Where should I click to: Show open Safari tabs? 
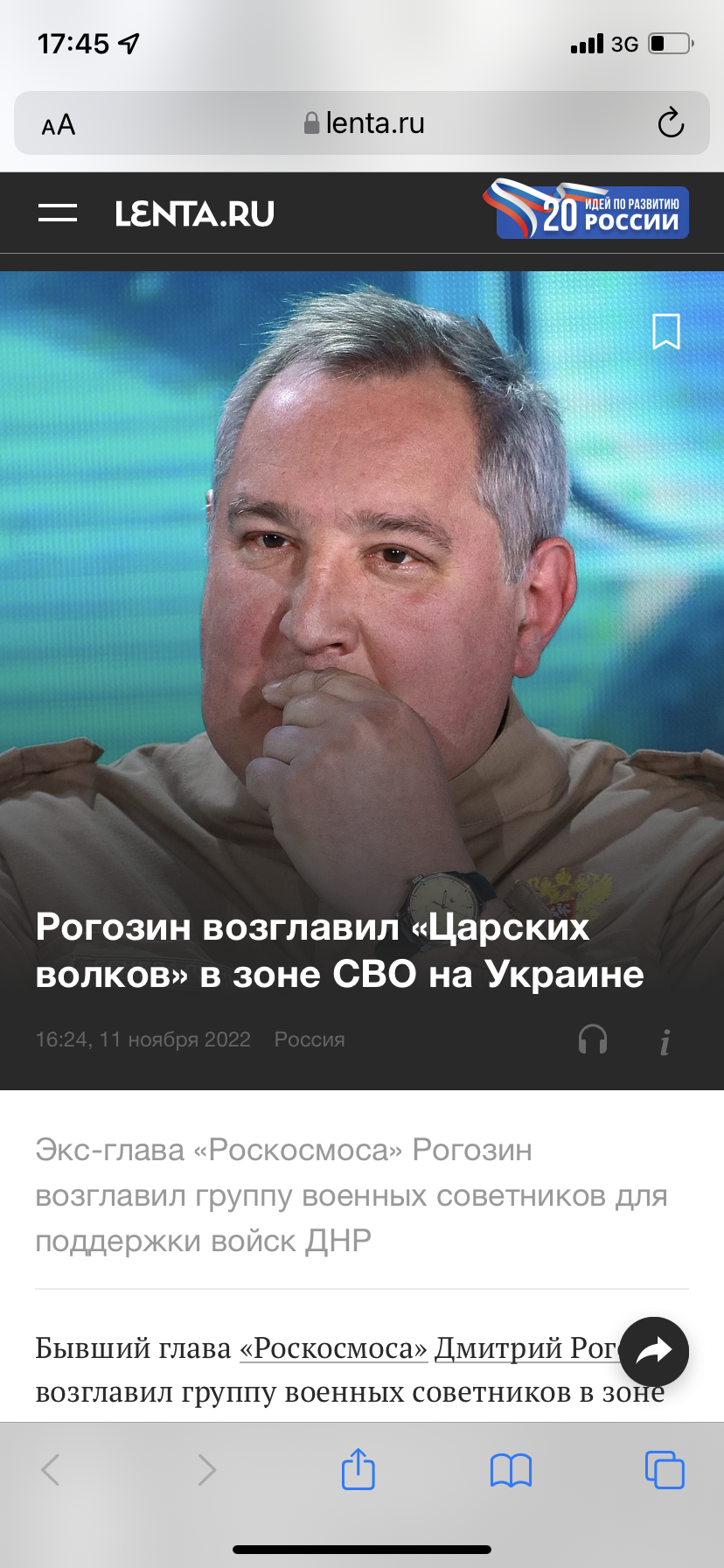point(665,1469)
